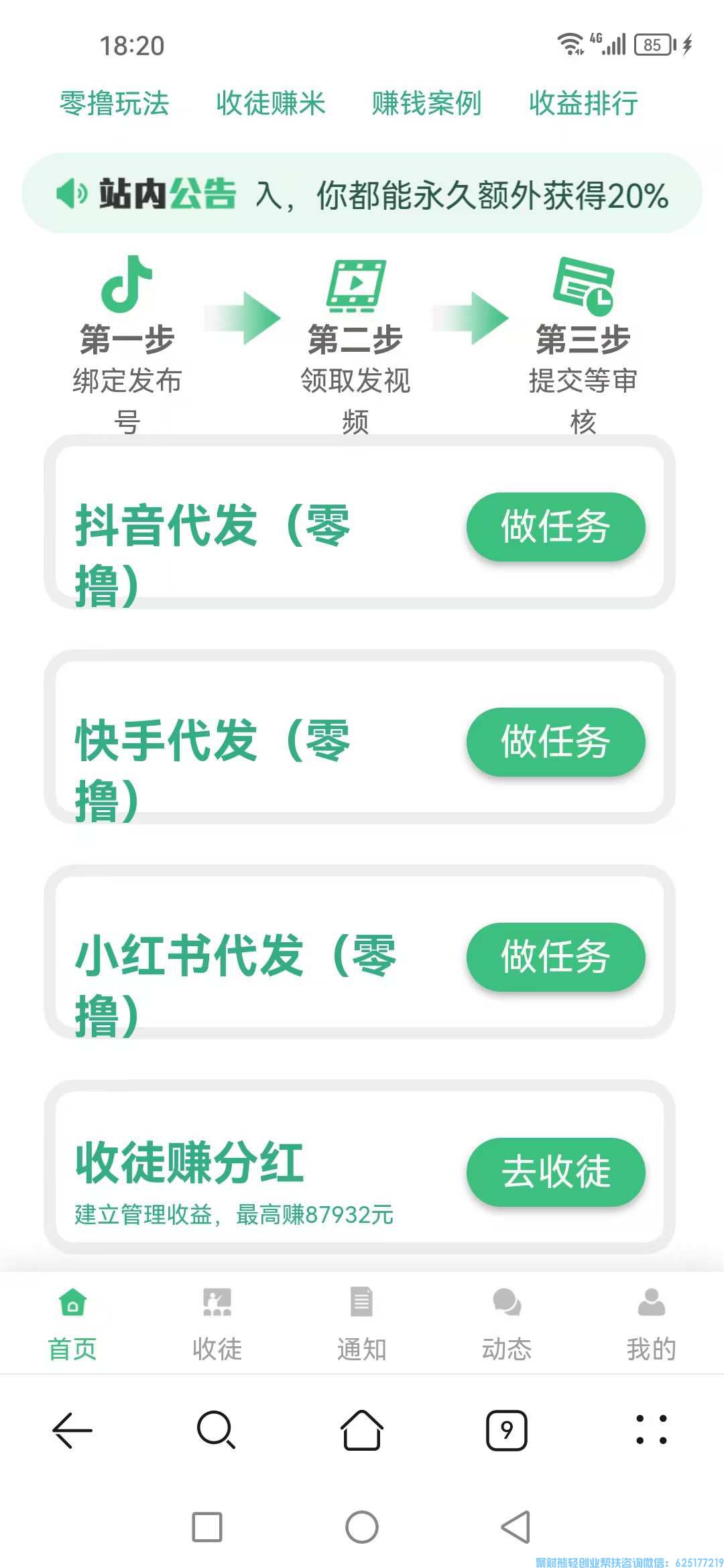Select 收益排行 in the top navigation
Screen dimensions: 724x1568
[x=582, y=105]
